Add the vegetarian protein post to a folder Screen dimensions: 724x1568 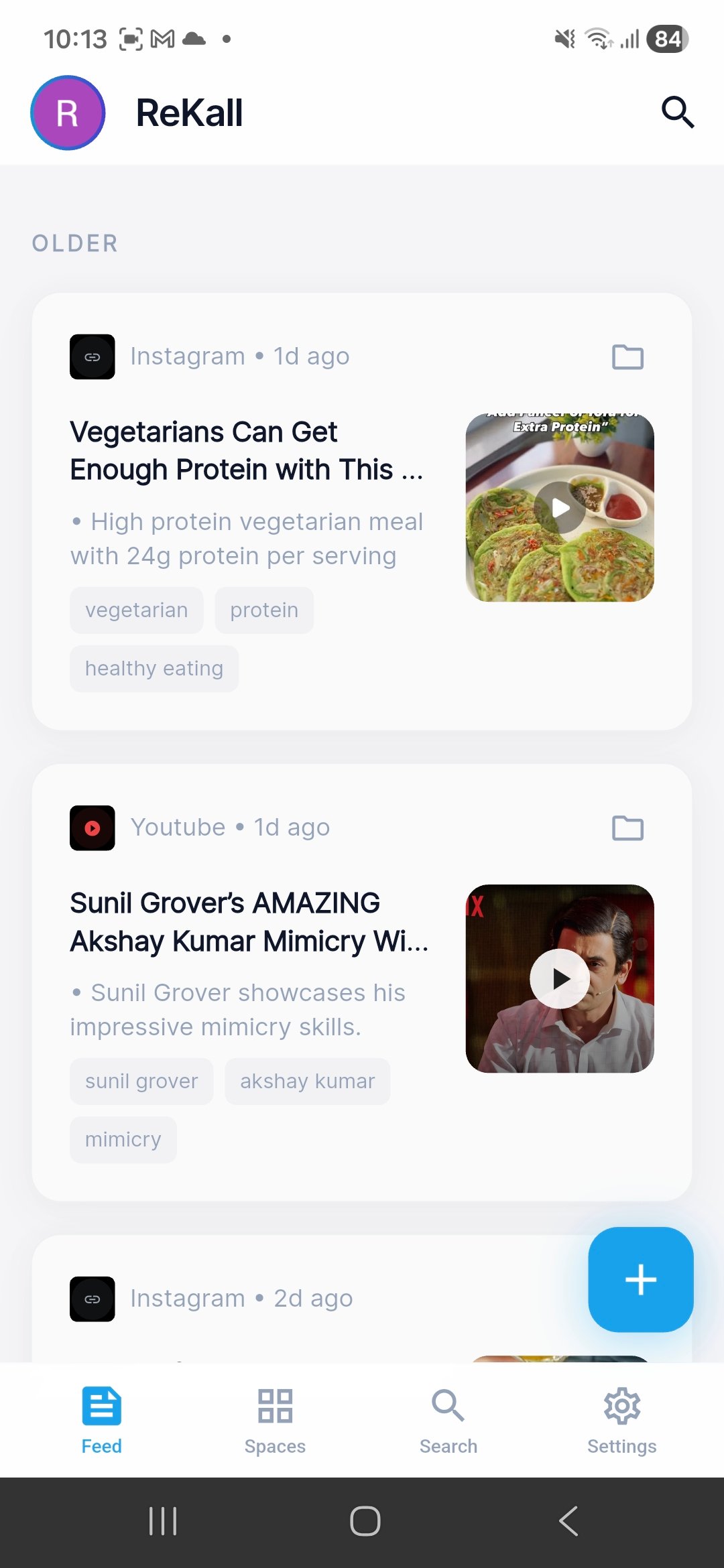(x=627, y=357)
